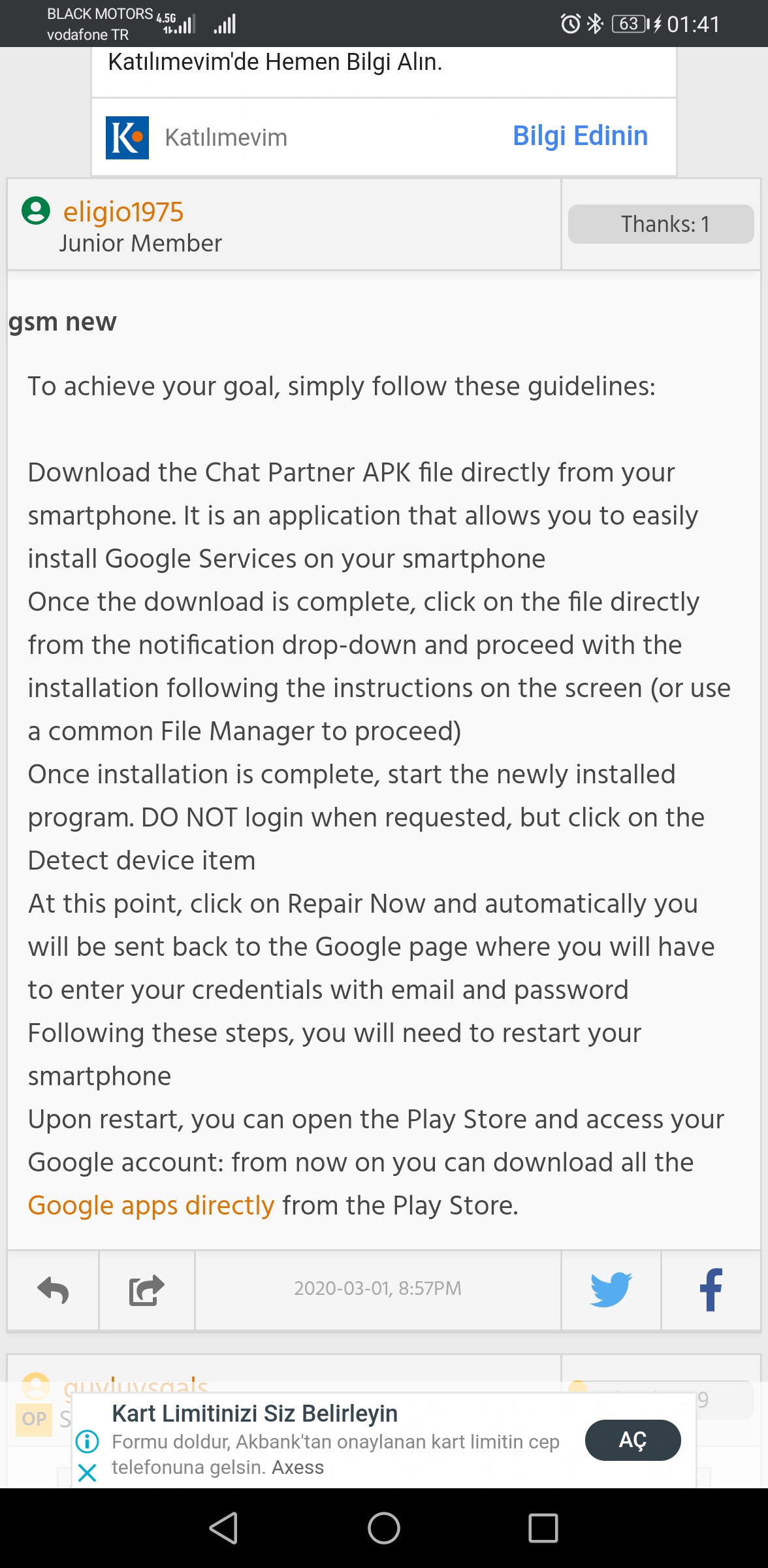Open the Google apps directly link
The width and height of the screenshot is (768, 1568).
(151, 1205)
